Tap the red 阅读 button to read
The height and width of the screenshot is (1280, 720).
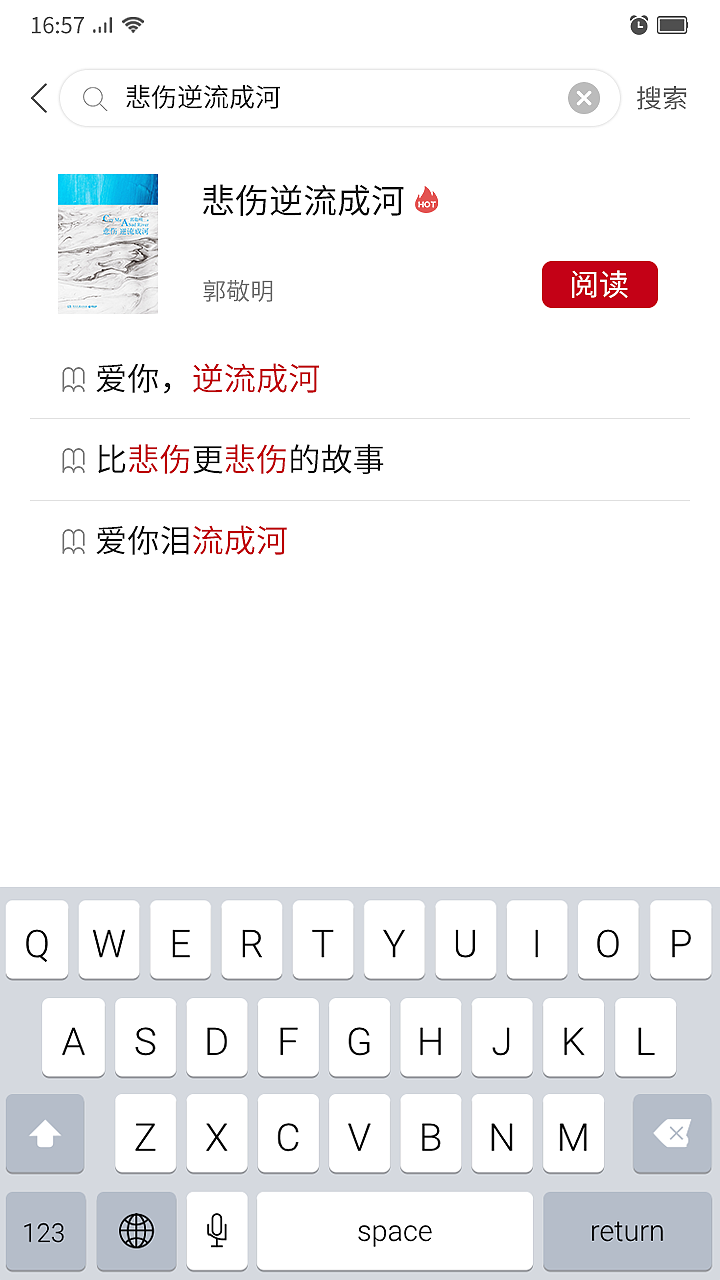point(599,284)
